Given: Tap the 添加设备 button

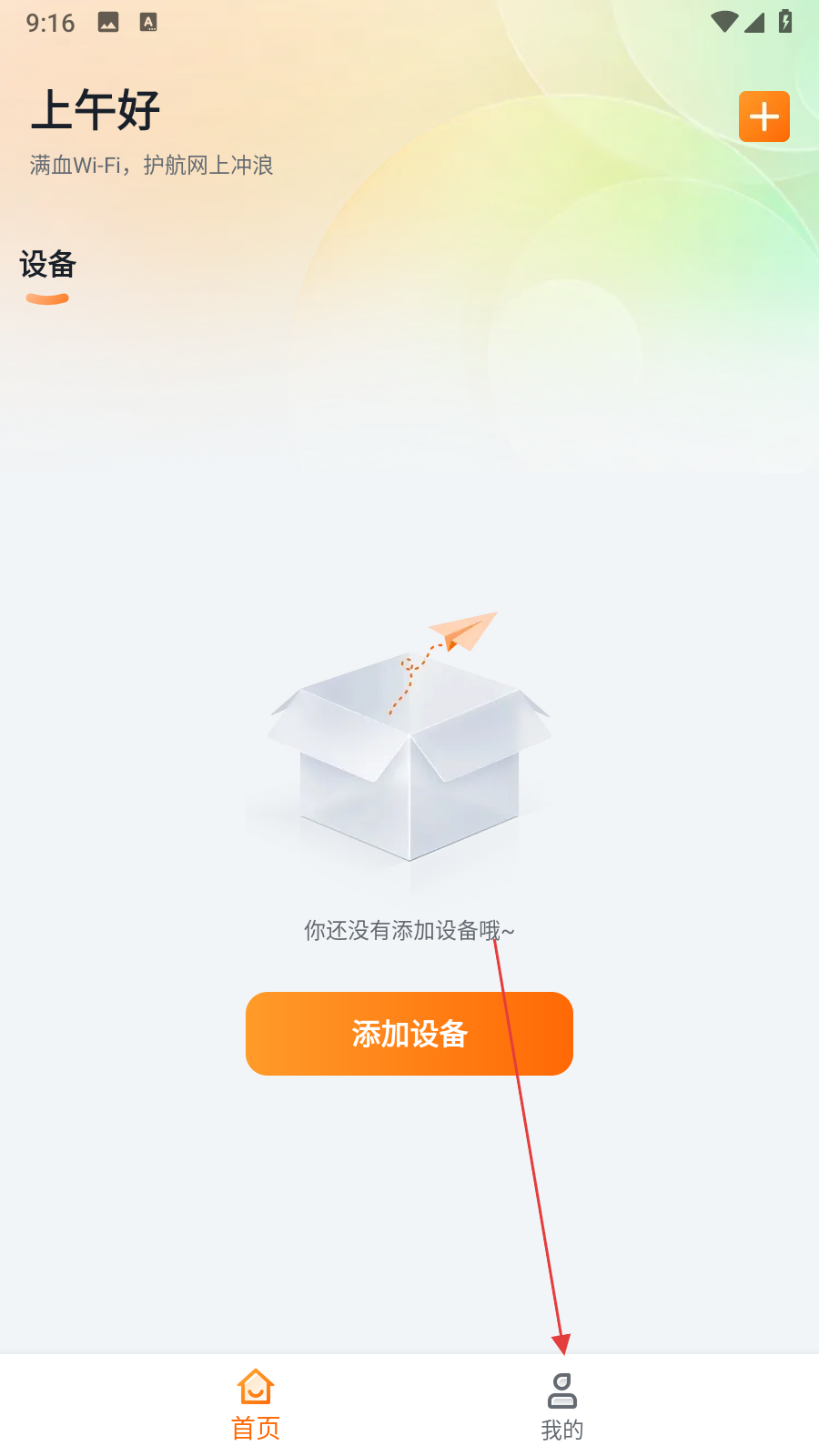Looking at the screenshot, I should click(409, 1034).
